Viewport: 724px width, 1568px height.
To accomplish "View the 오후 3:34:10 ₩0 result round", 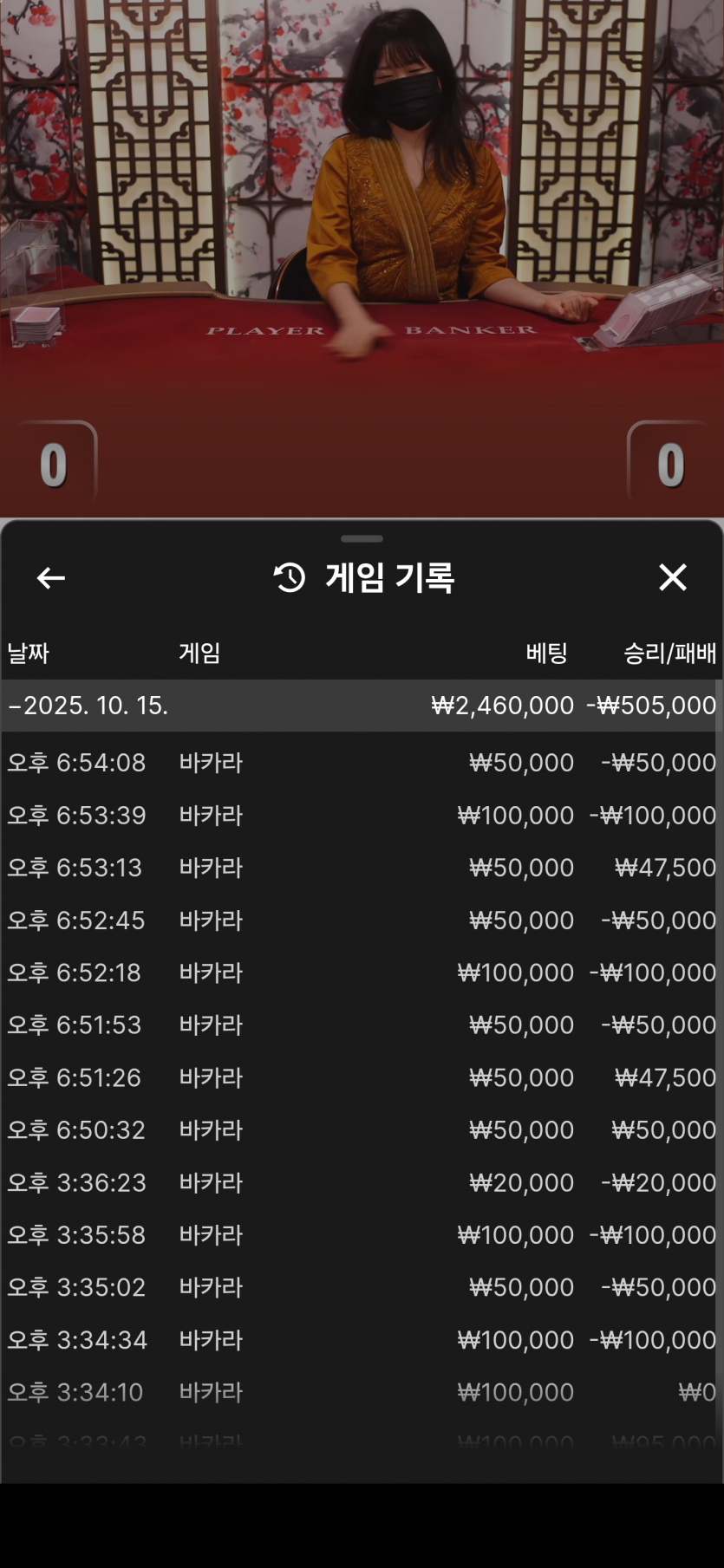I will [x=361, y=1392].
